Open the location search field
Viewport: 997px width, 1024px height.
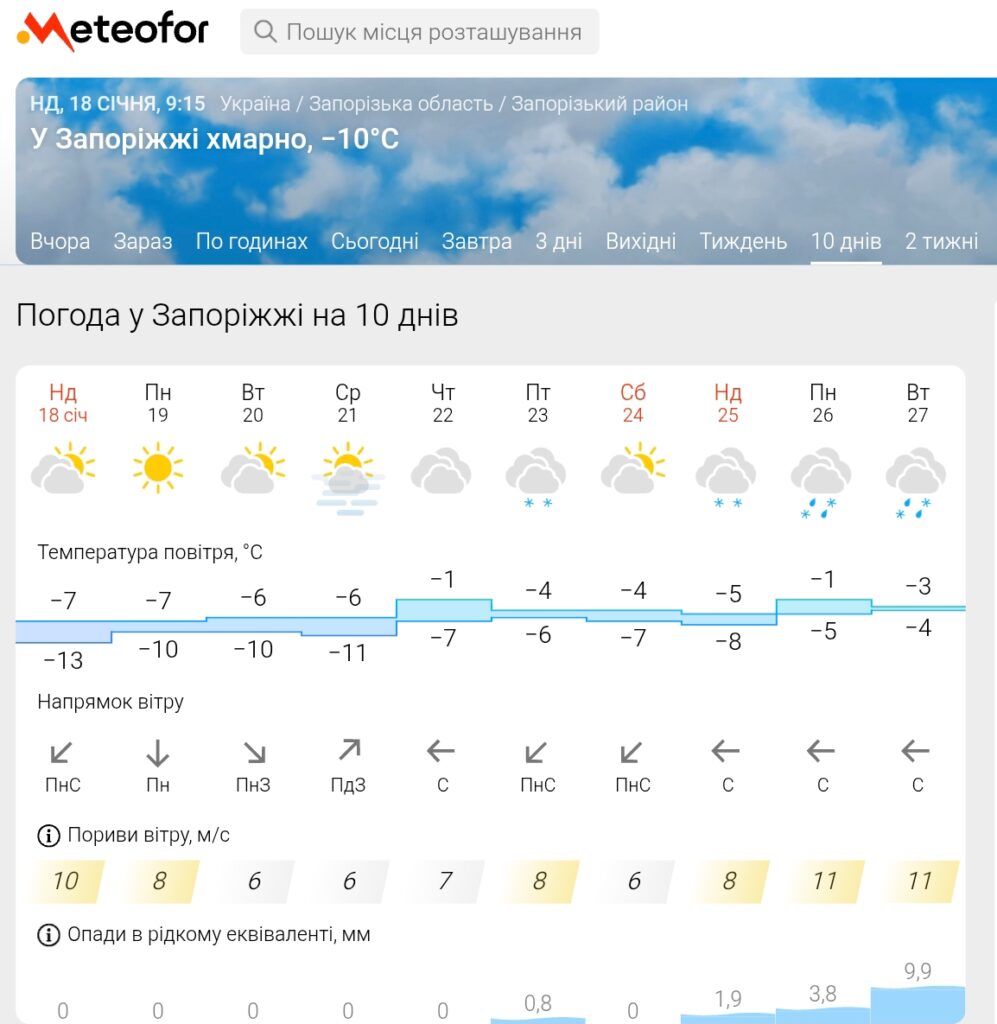click(x=420, y=32)
